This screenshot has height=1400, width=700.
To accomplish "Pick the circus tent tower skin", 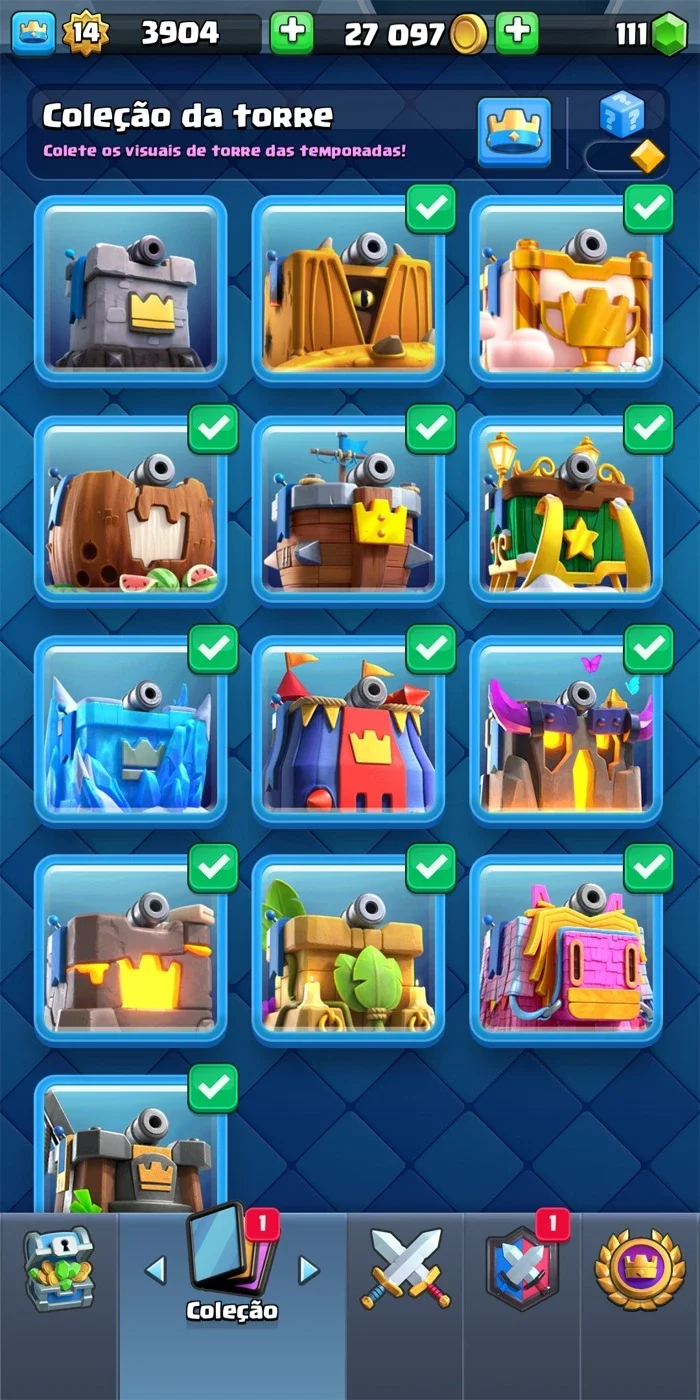I will [348, 730].
